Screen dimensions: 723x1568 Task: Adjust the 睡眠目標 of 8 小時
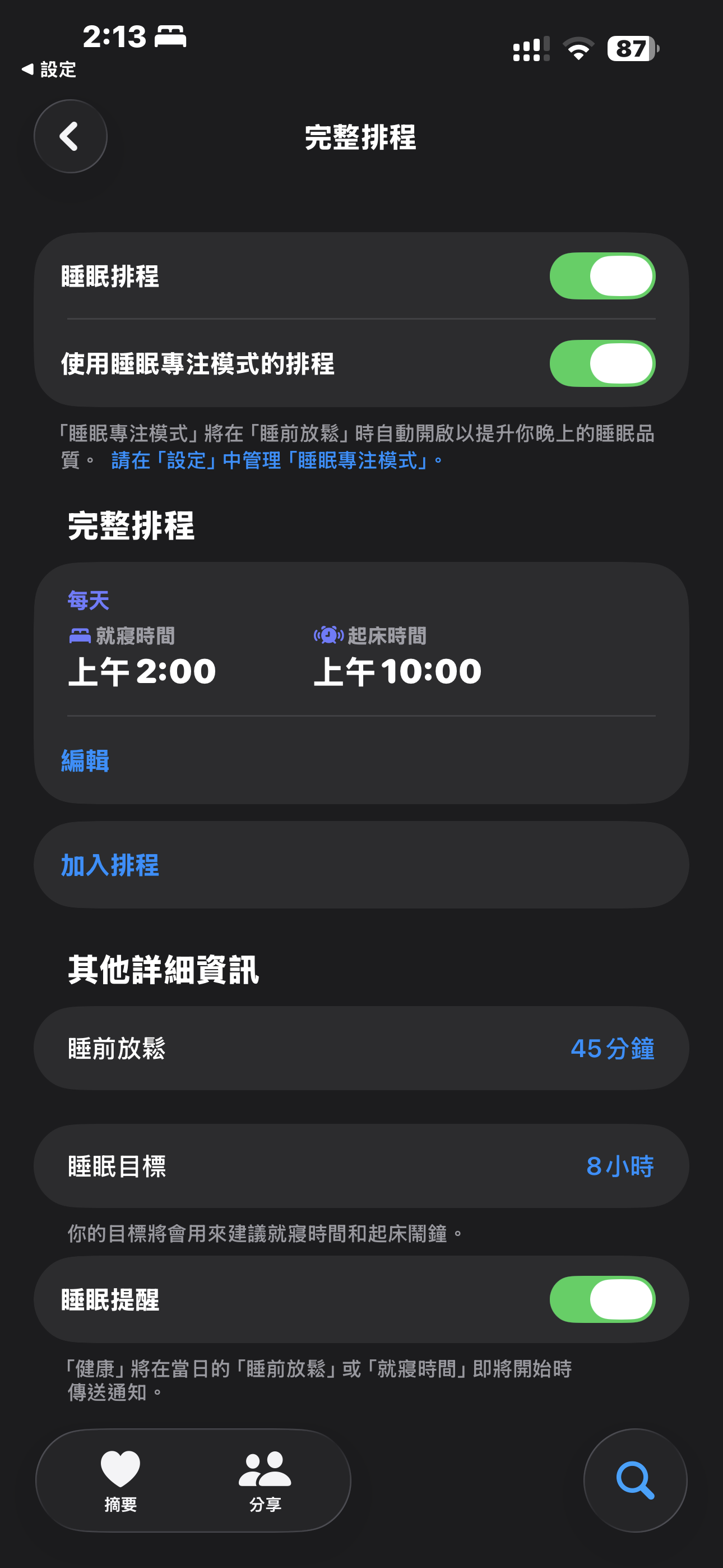click(619, 1166)
